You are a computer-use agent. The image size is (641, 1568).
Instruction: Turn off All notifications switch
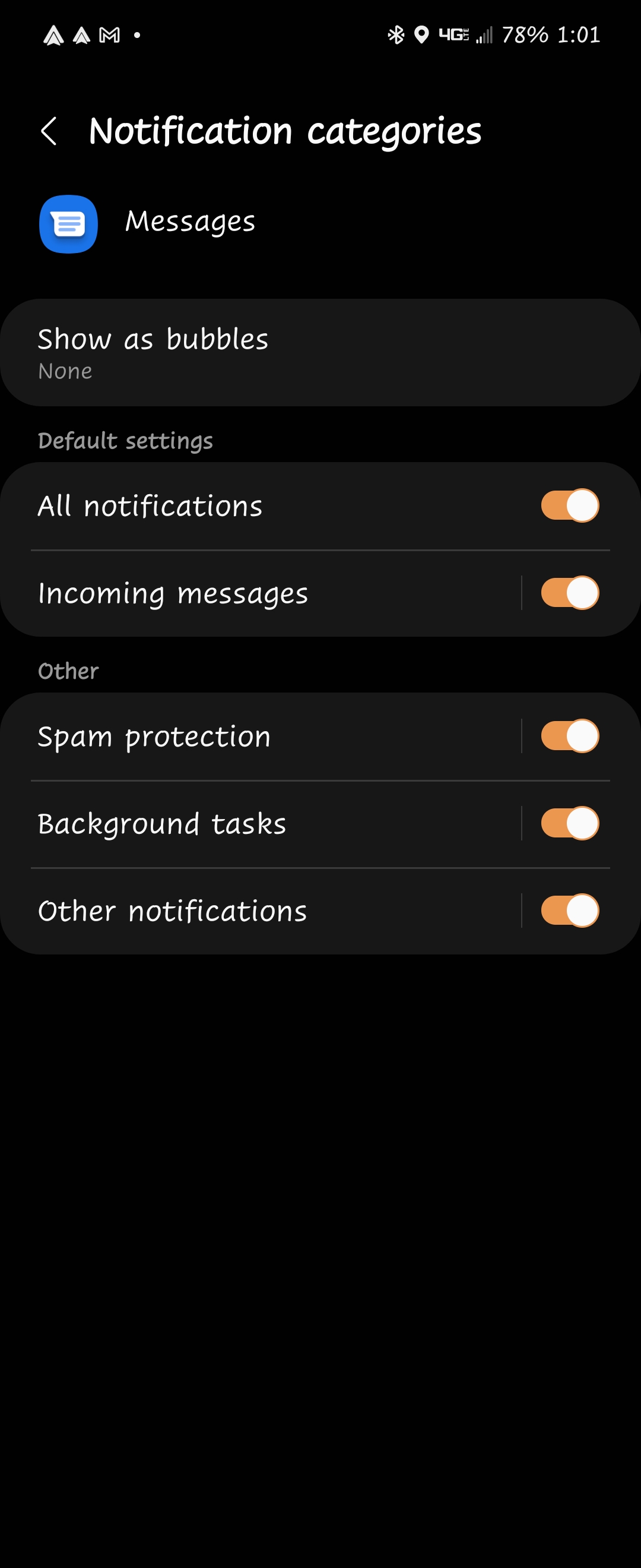coord(569,506)
